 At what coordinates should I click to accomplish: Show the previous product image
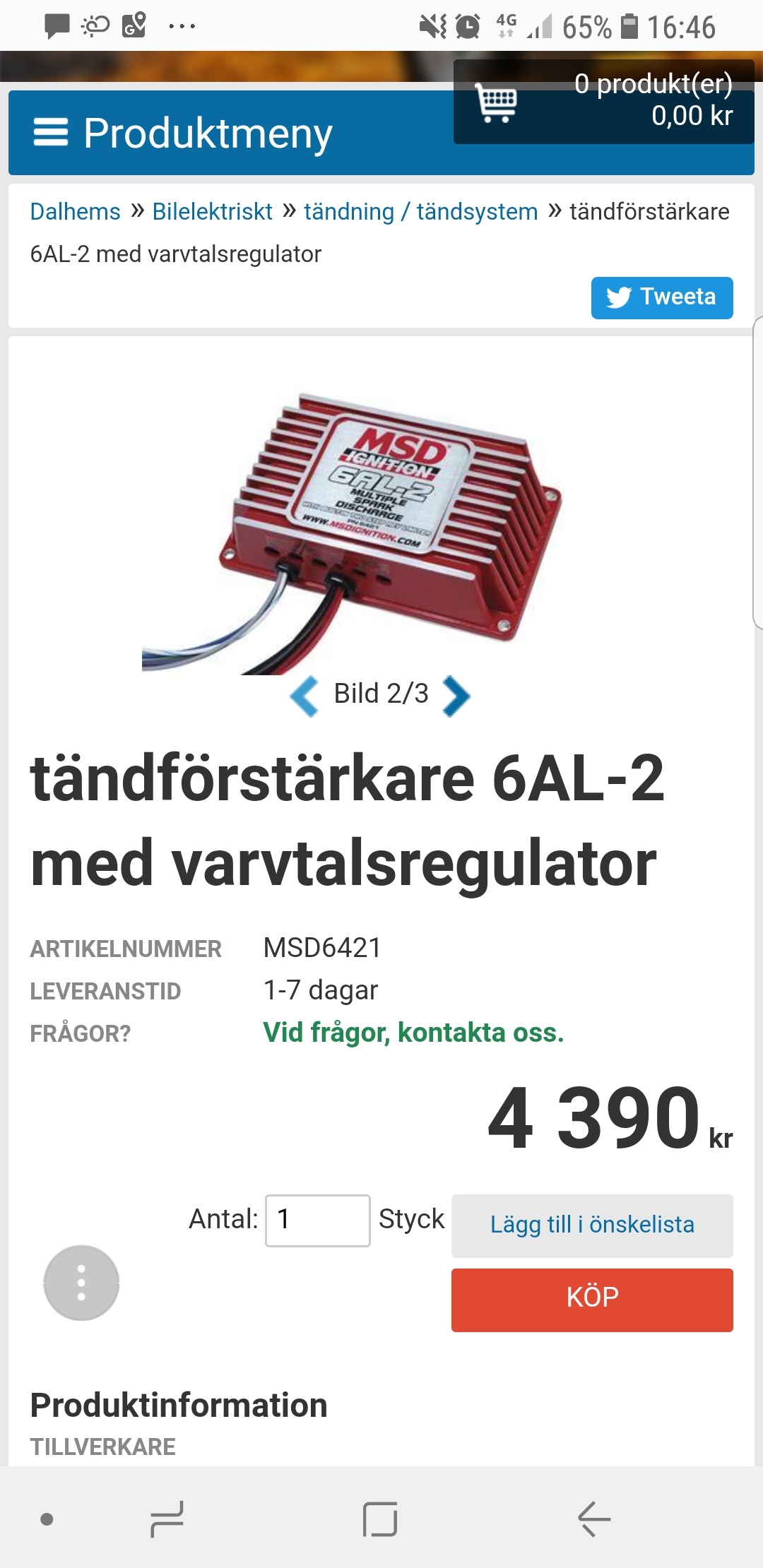coord(305,695)
